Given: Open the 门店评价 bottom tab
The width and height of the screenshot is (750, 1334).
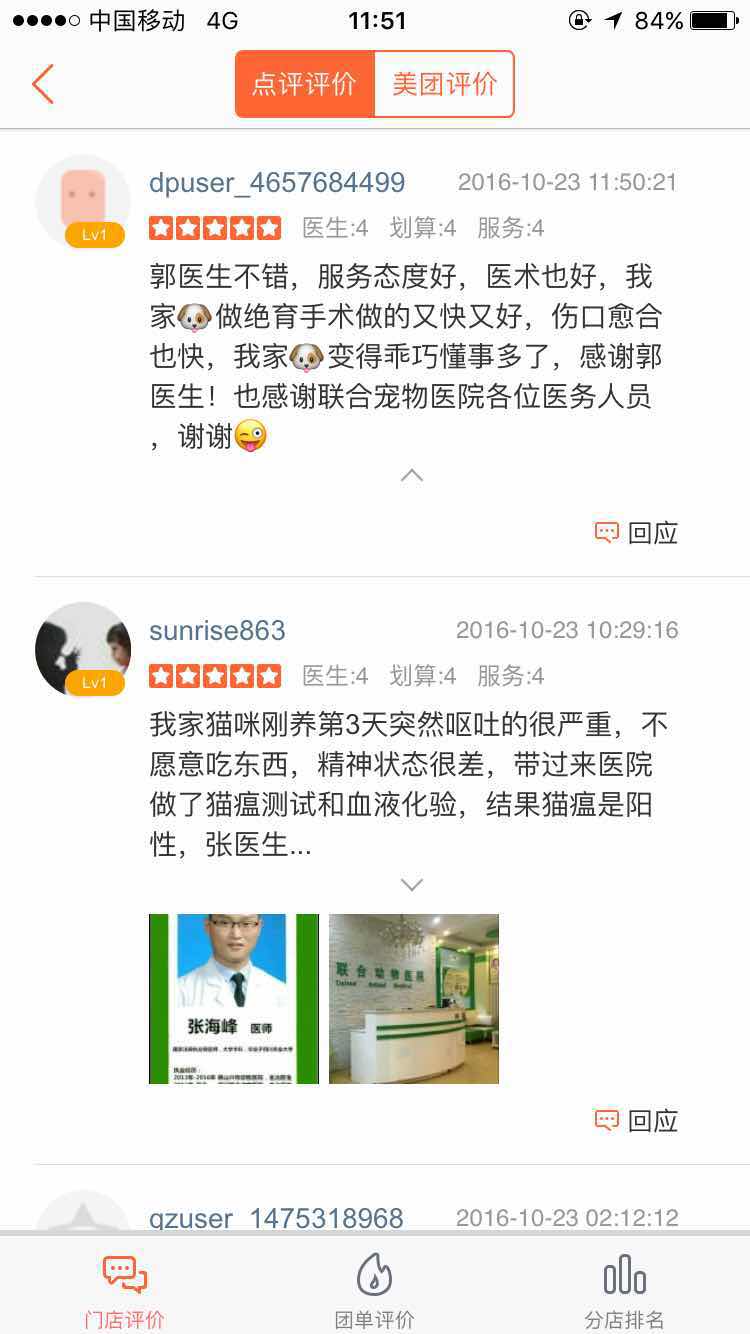Looking at the screenshot, I should (x=125, y=1290).
